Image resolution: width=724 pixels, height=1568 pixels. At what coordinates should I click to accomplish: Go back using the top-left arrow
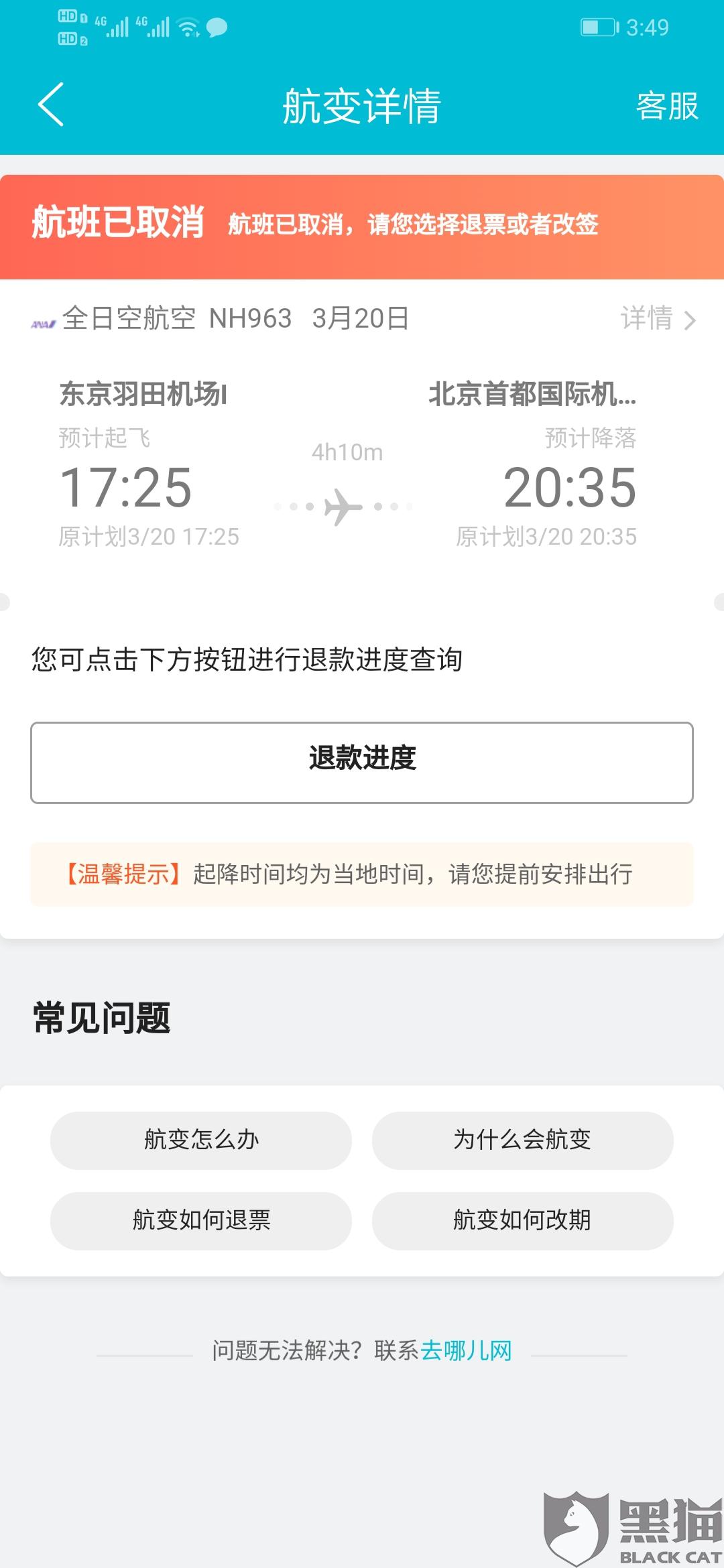[x=51, y=105]
